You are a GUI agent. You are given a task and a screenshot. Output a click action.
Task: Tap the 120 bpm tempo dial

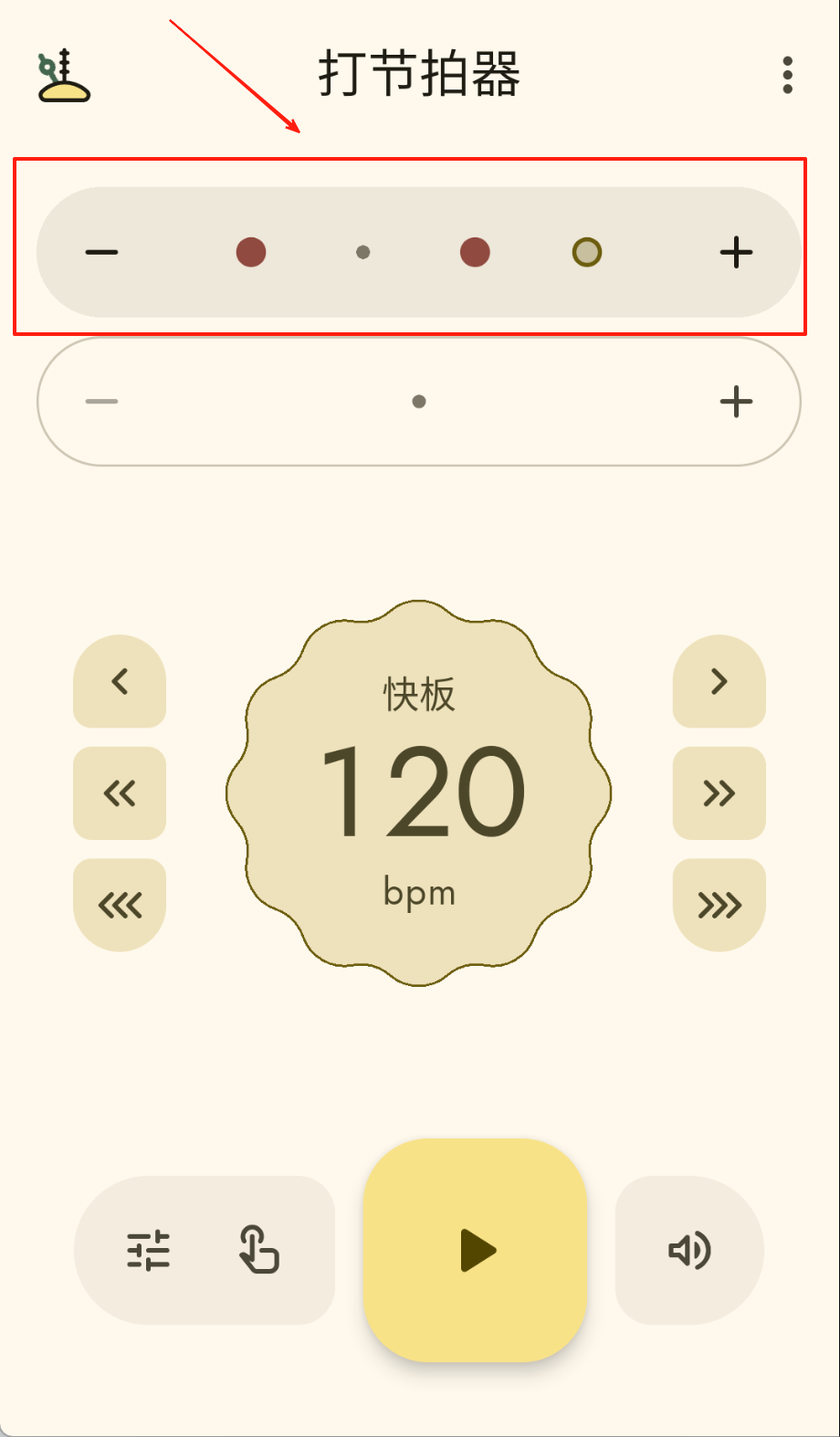point(419,792)
